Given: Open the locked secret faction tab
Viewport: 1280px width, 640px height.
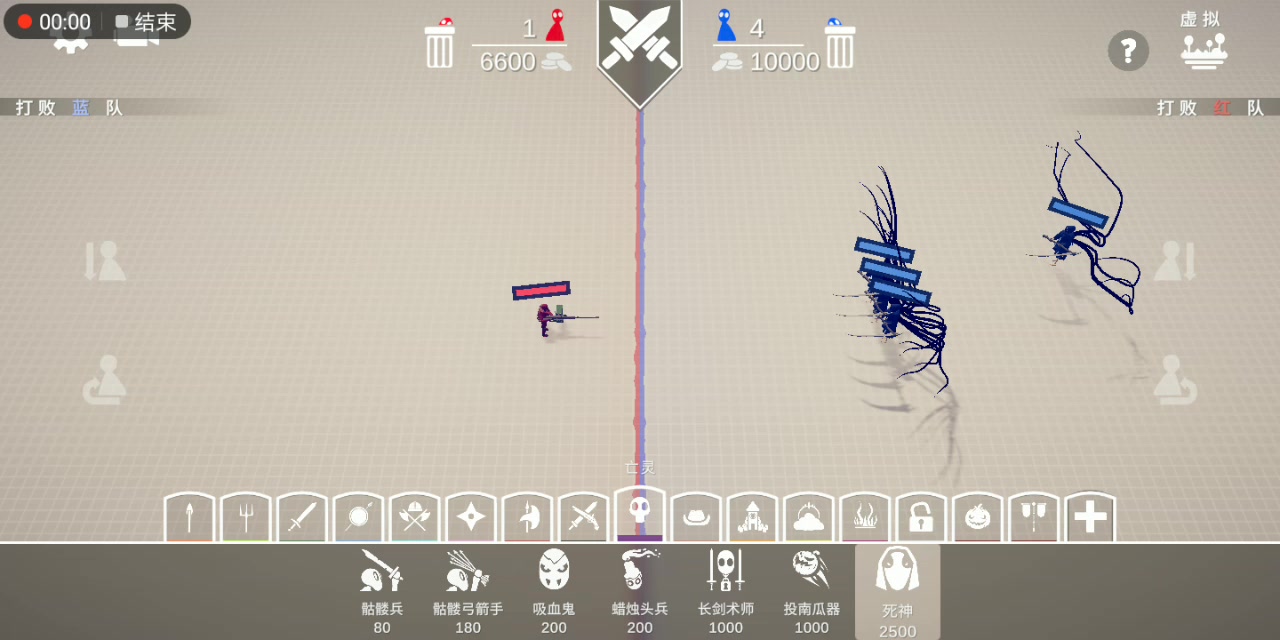Looking at the screenshot, I should pyautogui.click(x=921, y=517).
